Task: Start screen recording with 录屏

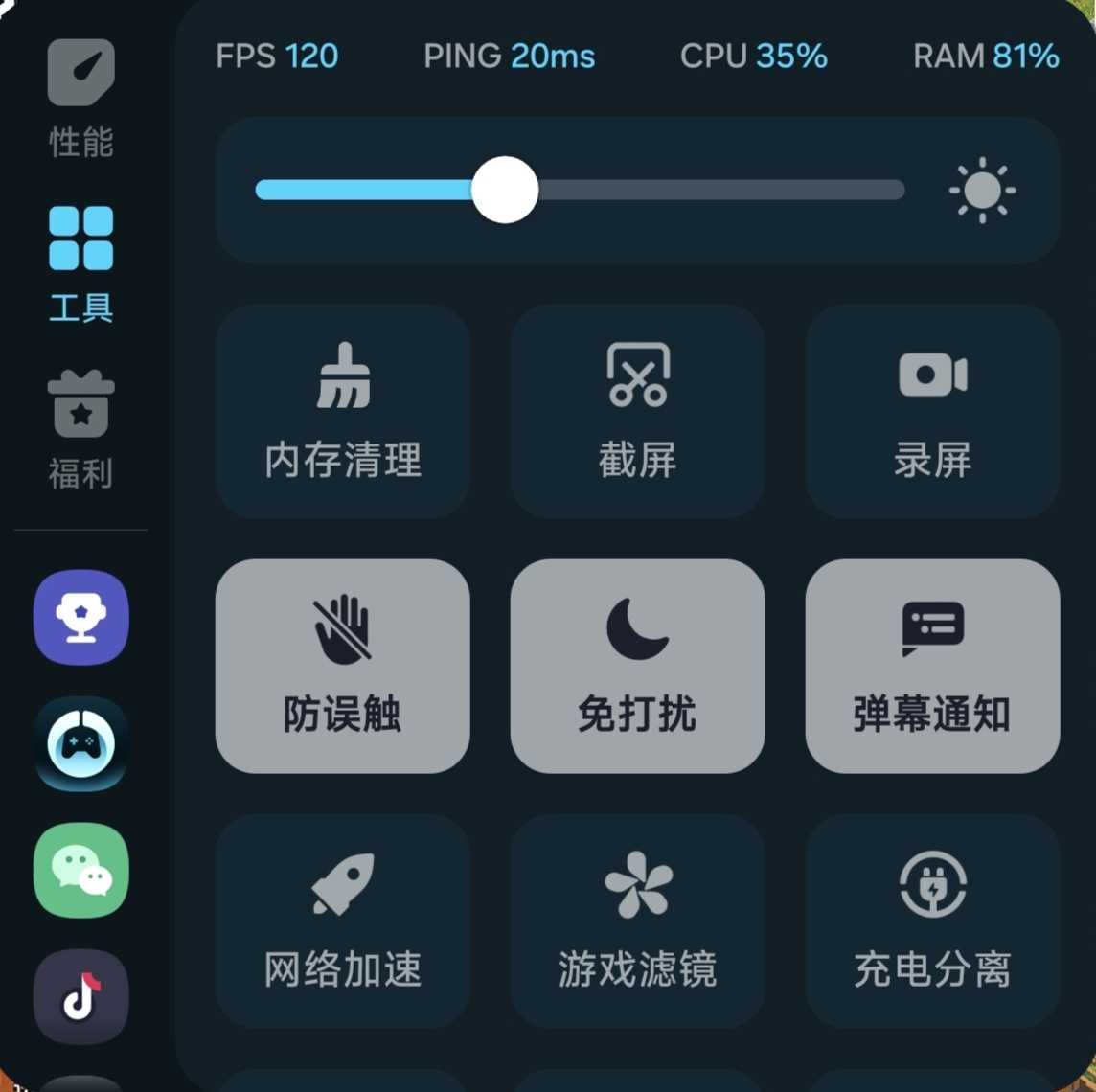Action: tap(932, 412)
